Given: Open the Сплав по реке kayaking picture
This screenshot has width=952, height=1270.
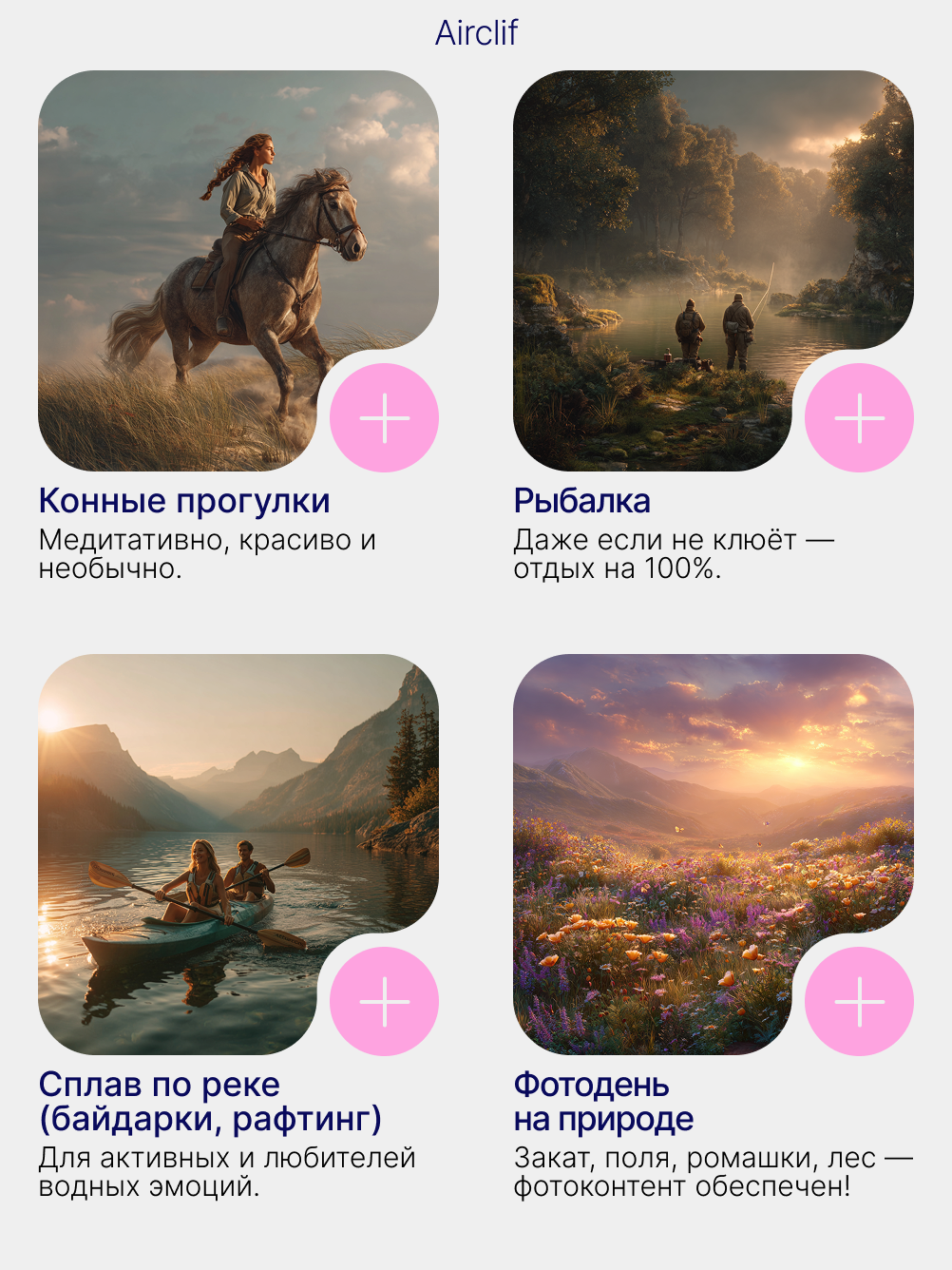Looking at the screenshot, I should coord(219,837).
